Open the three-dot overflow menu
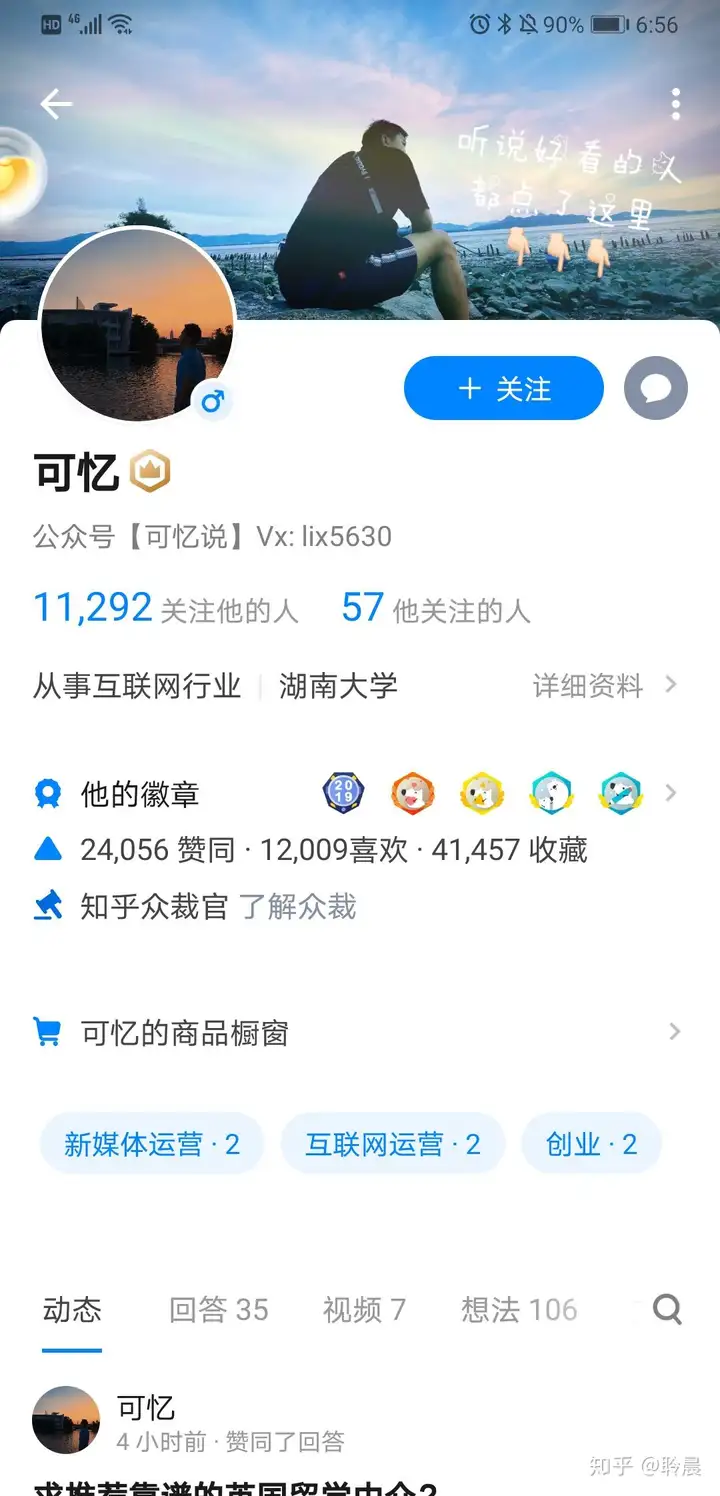The image size is (720, 1496). pyautogui.click(x=676, y=104)
